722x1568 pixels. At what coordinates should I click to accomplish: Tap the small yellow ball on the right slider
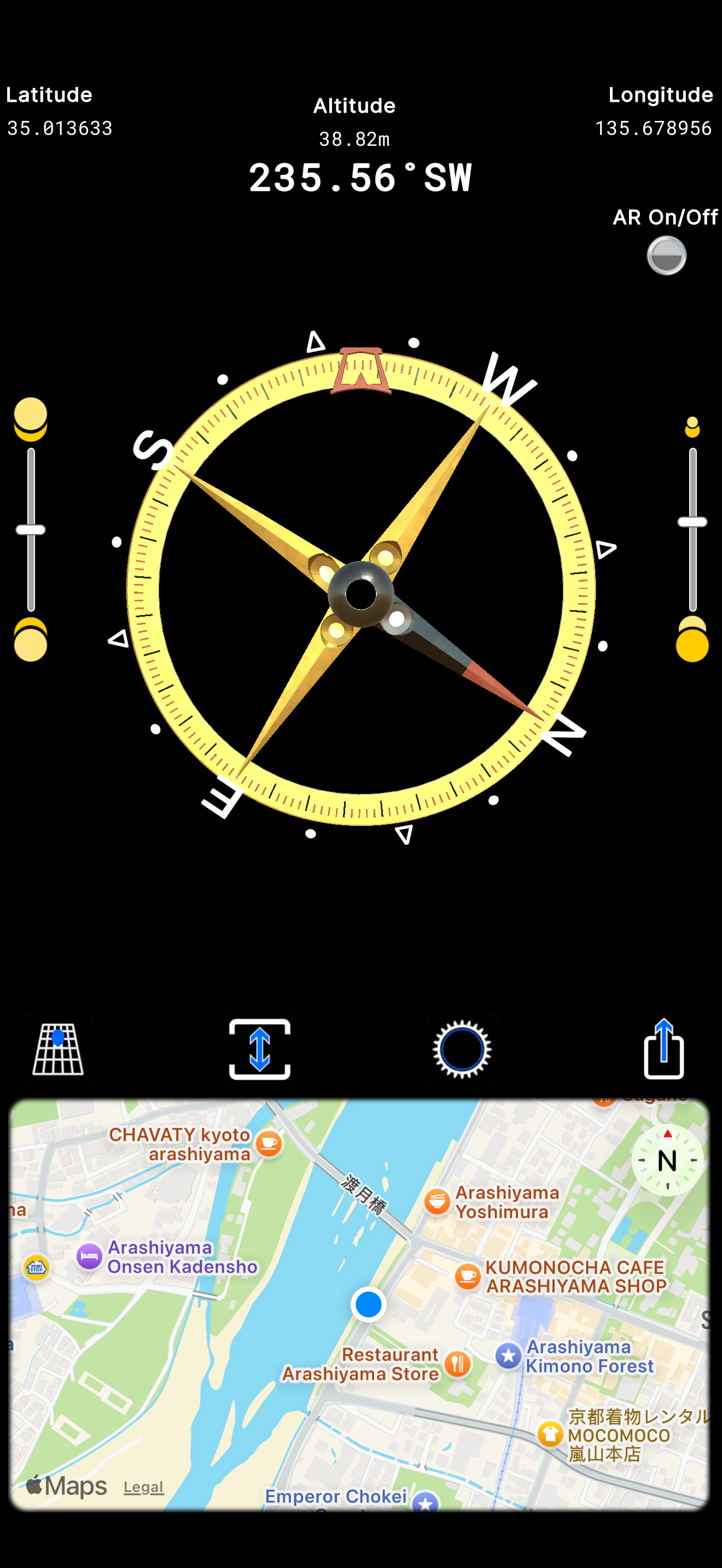[692, 428]
